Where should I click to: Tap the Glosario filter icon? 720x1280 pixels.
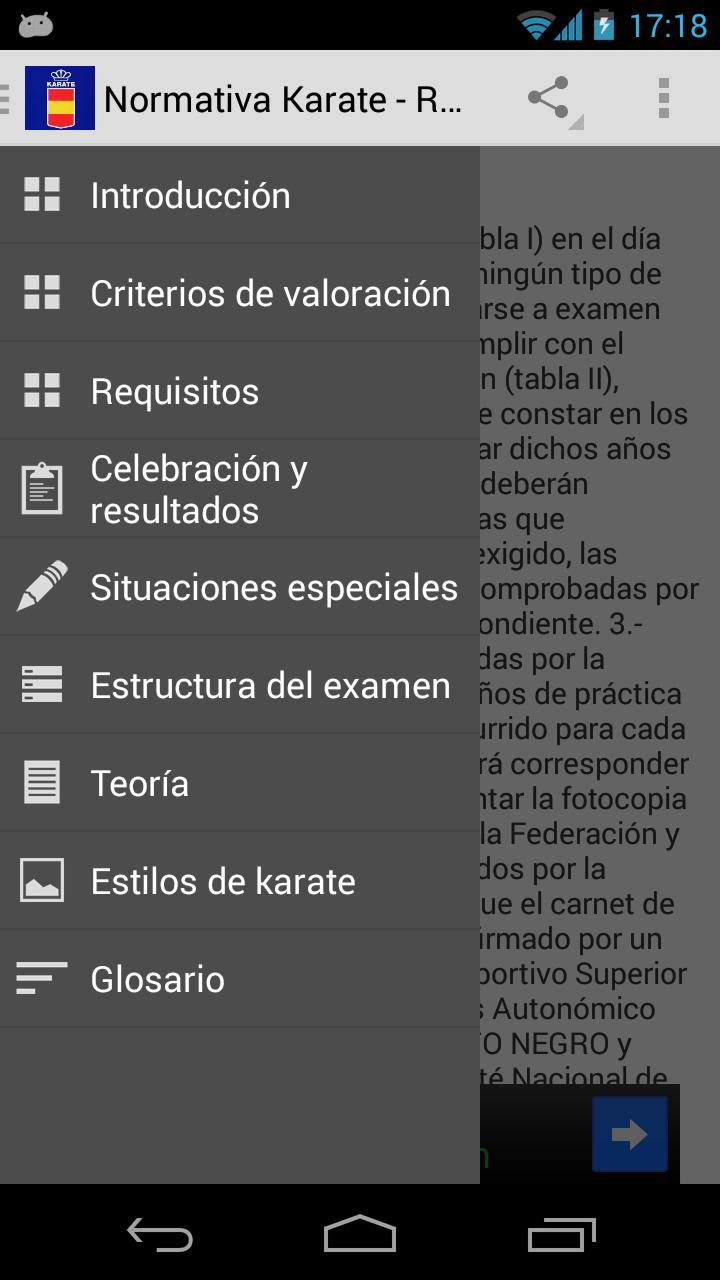coord(40,979)
